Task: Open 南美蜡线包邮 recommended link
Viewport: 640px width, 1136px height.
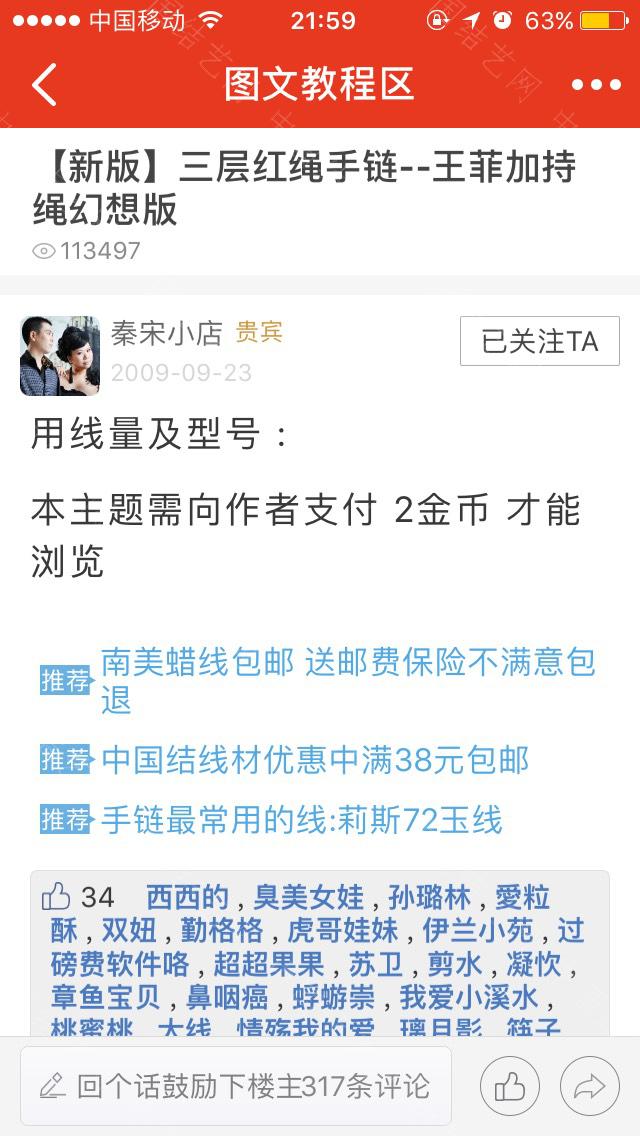Action: [348, 679]
